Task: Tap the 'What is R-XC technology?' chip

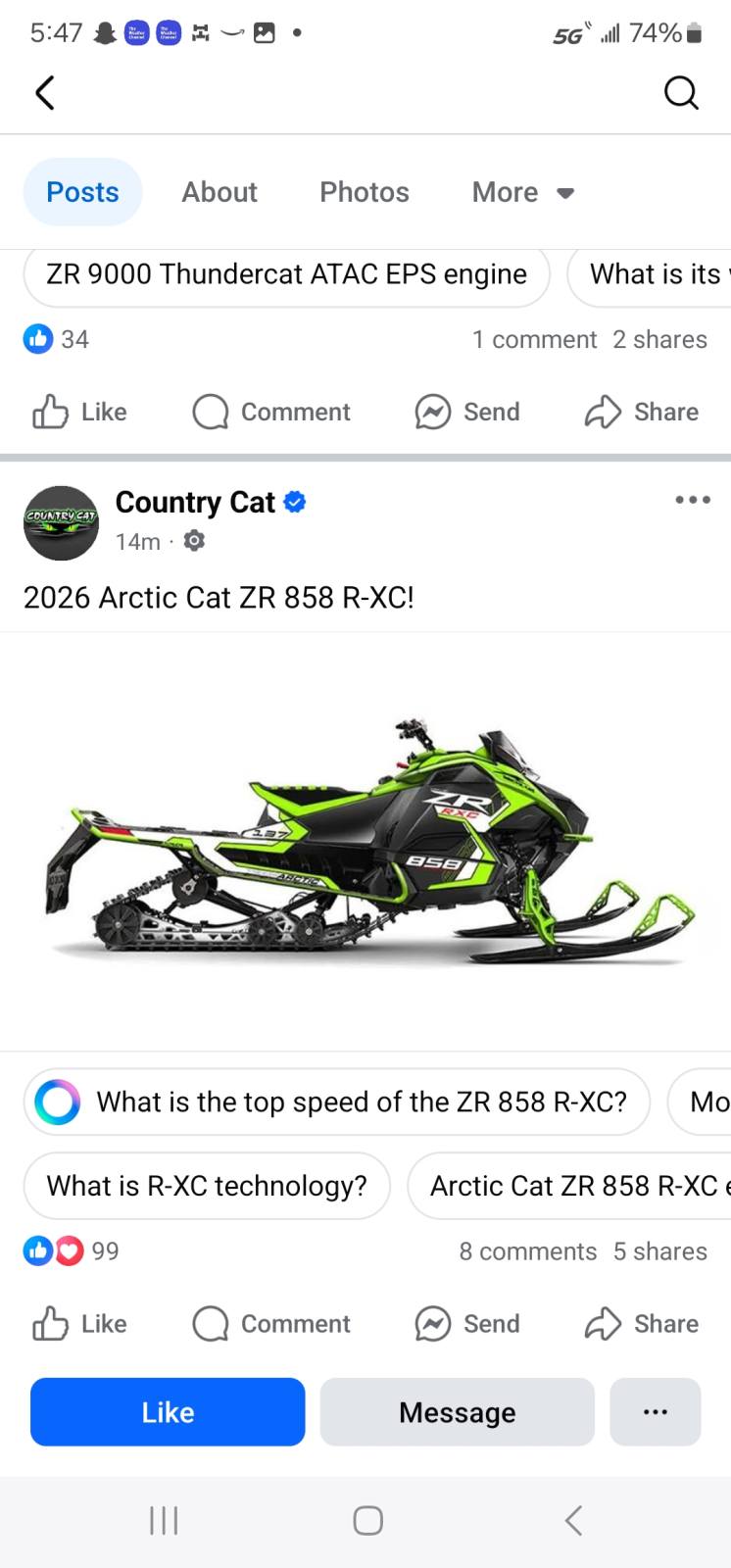Action: pos(207,1186)
